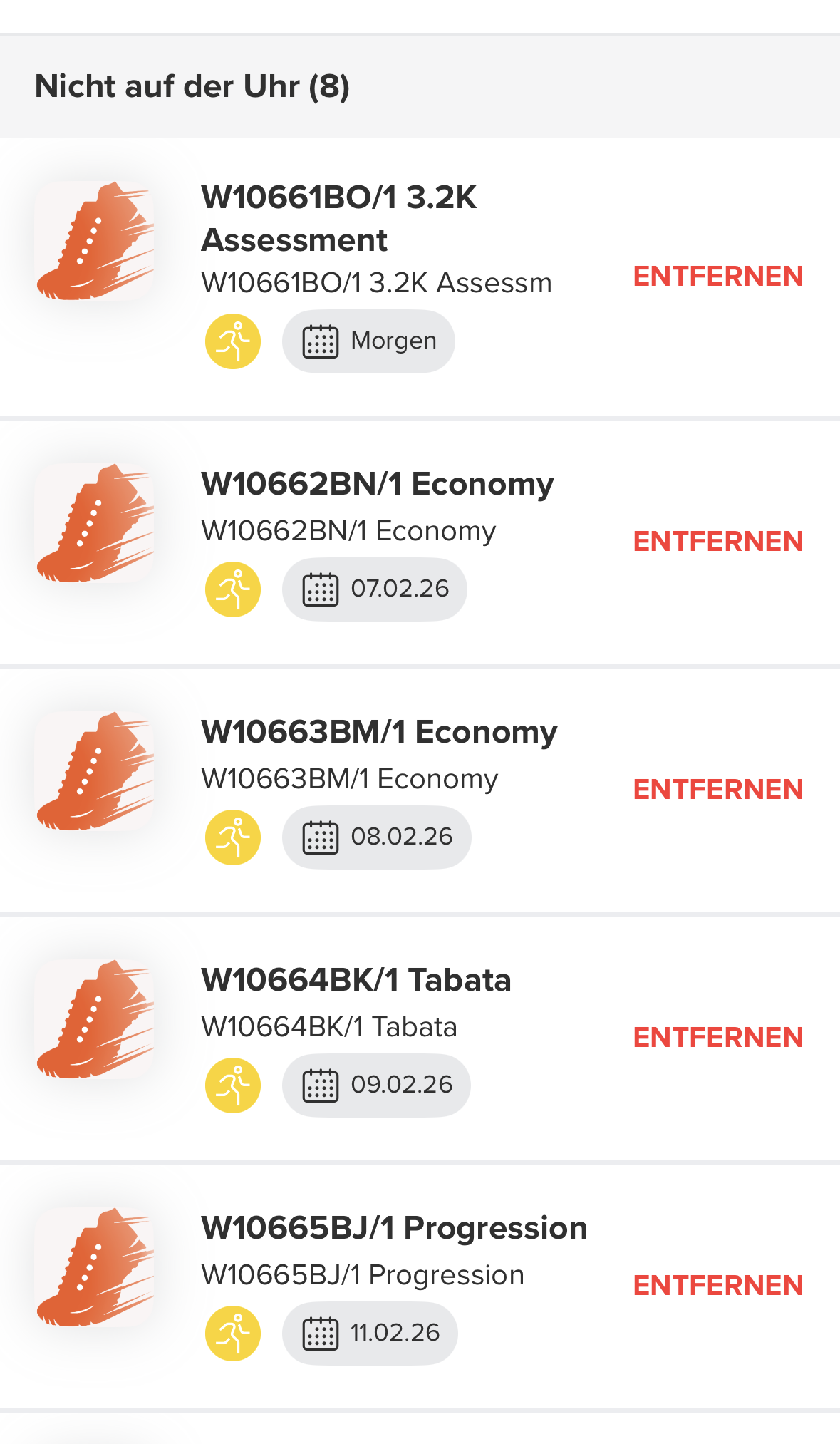This screenshot has width=840, height=1444.
Task: View the W10663BM/1 Economy workout
Action: coord(378,733)
